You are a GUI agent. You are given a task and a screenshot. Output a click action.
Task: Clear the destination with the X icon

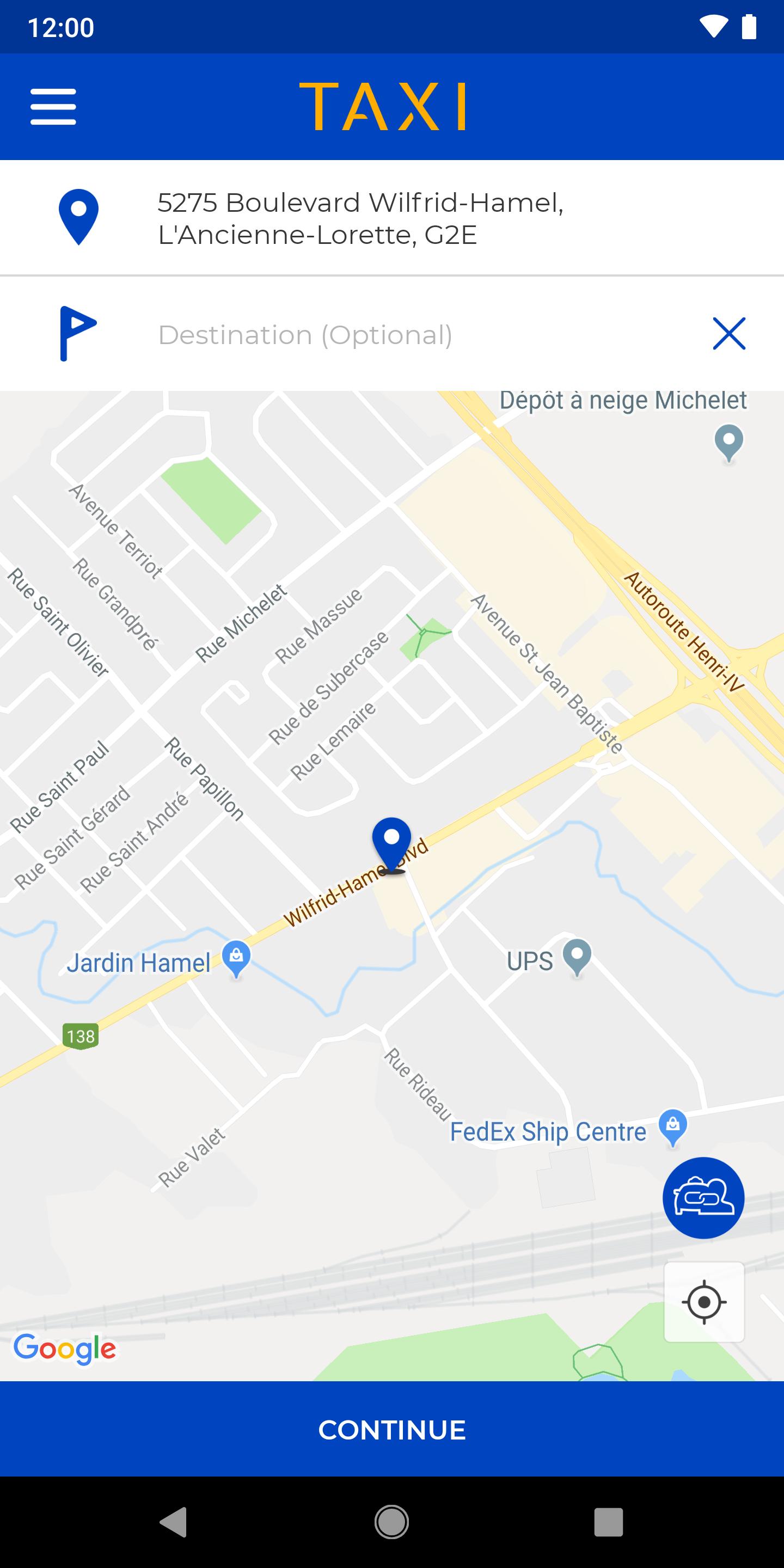pyautogui.click(x=728, y=334)
